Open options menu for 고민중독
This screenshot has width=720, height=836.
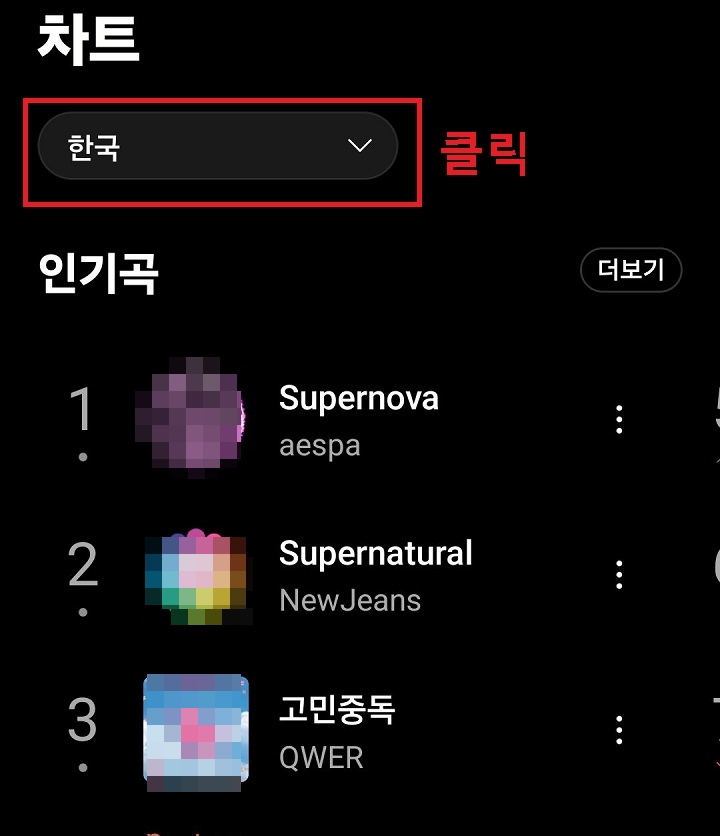pyautogui.click(x=620, y=732)
